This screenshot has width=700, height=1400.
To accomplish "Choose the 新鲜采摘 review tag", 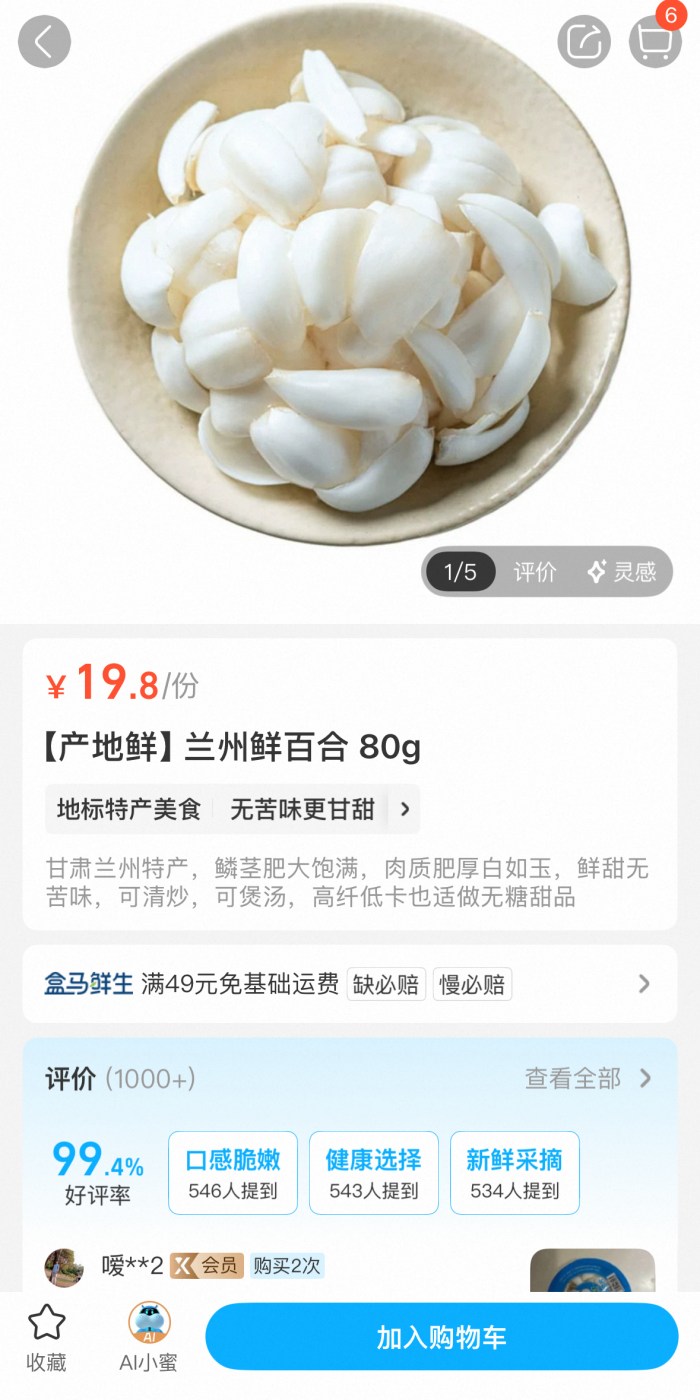I will pos(514,1173).
